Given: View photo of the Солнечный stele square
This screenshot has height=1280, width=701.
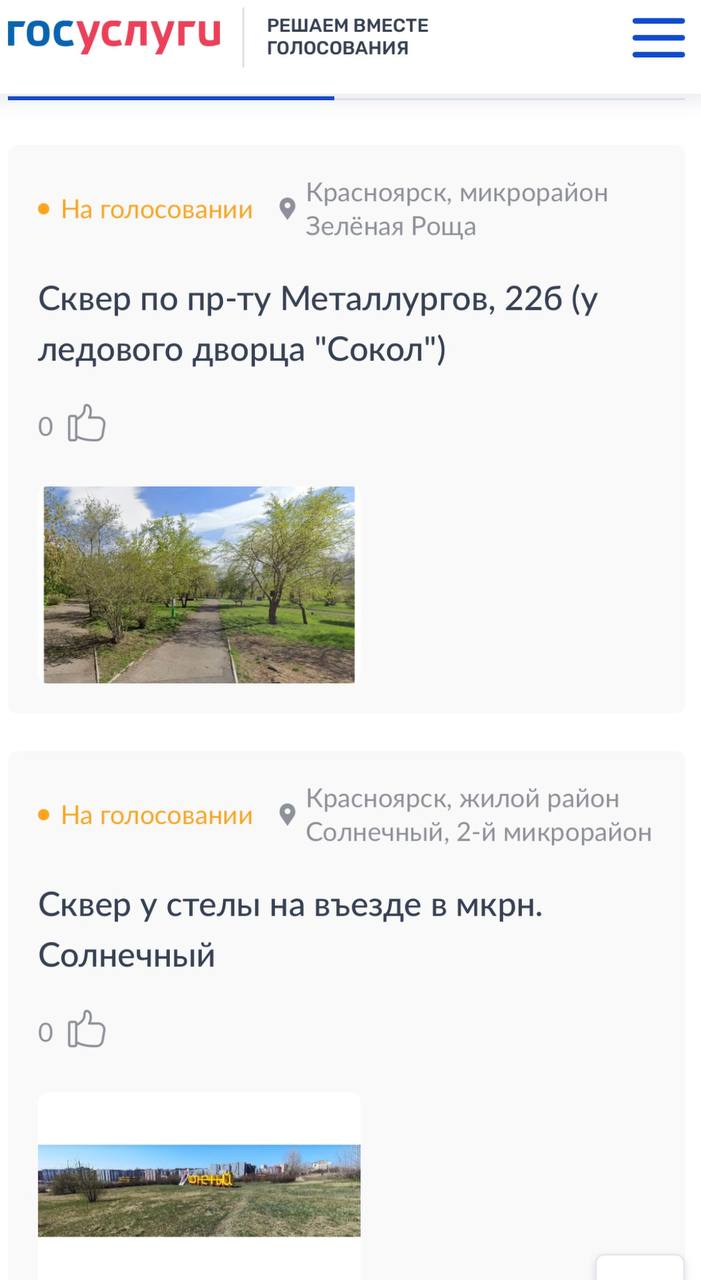Looking at the screenshot, I should click(199, 1190).
